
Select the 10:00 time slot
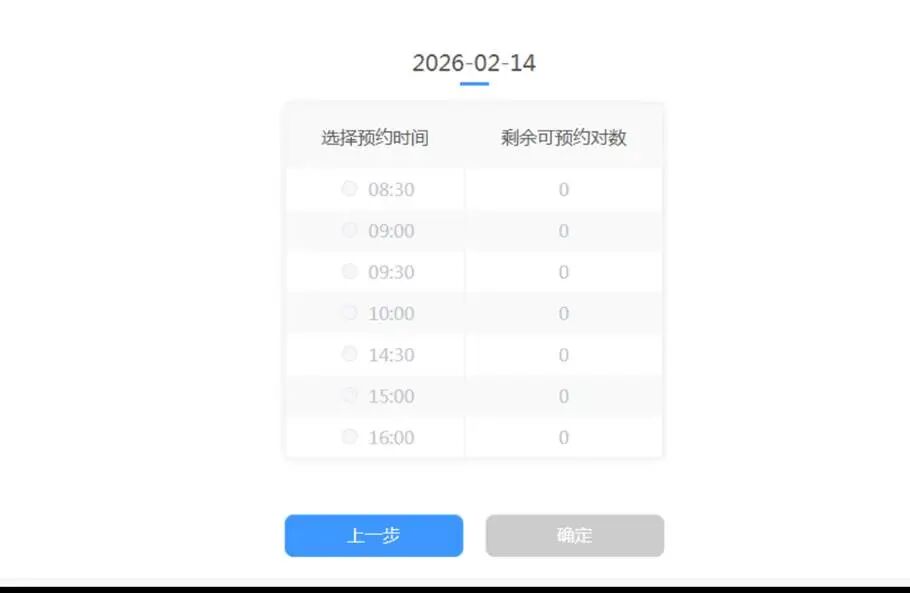[x=349, y=313]
